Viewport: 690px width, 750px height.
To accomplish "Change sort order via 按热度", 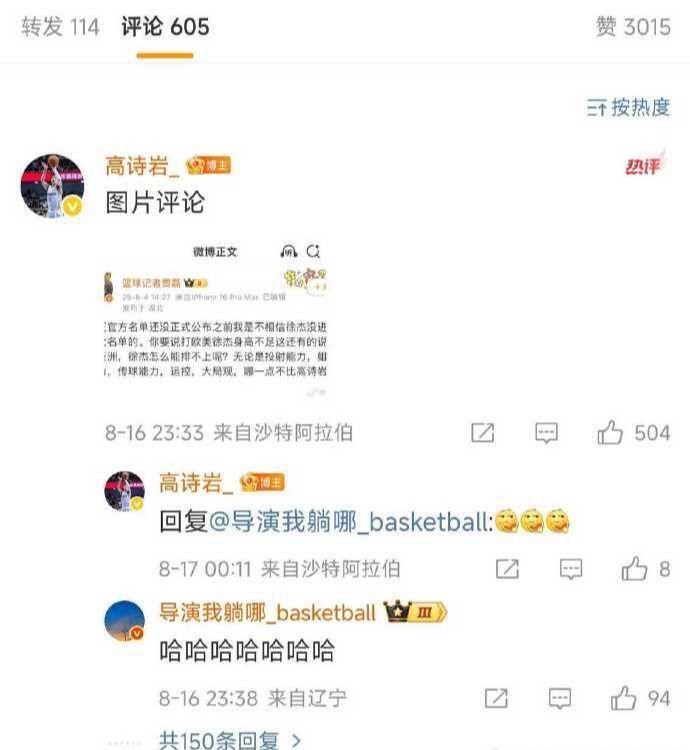I will (628, 108).
